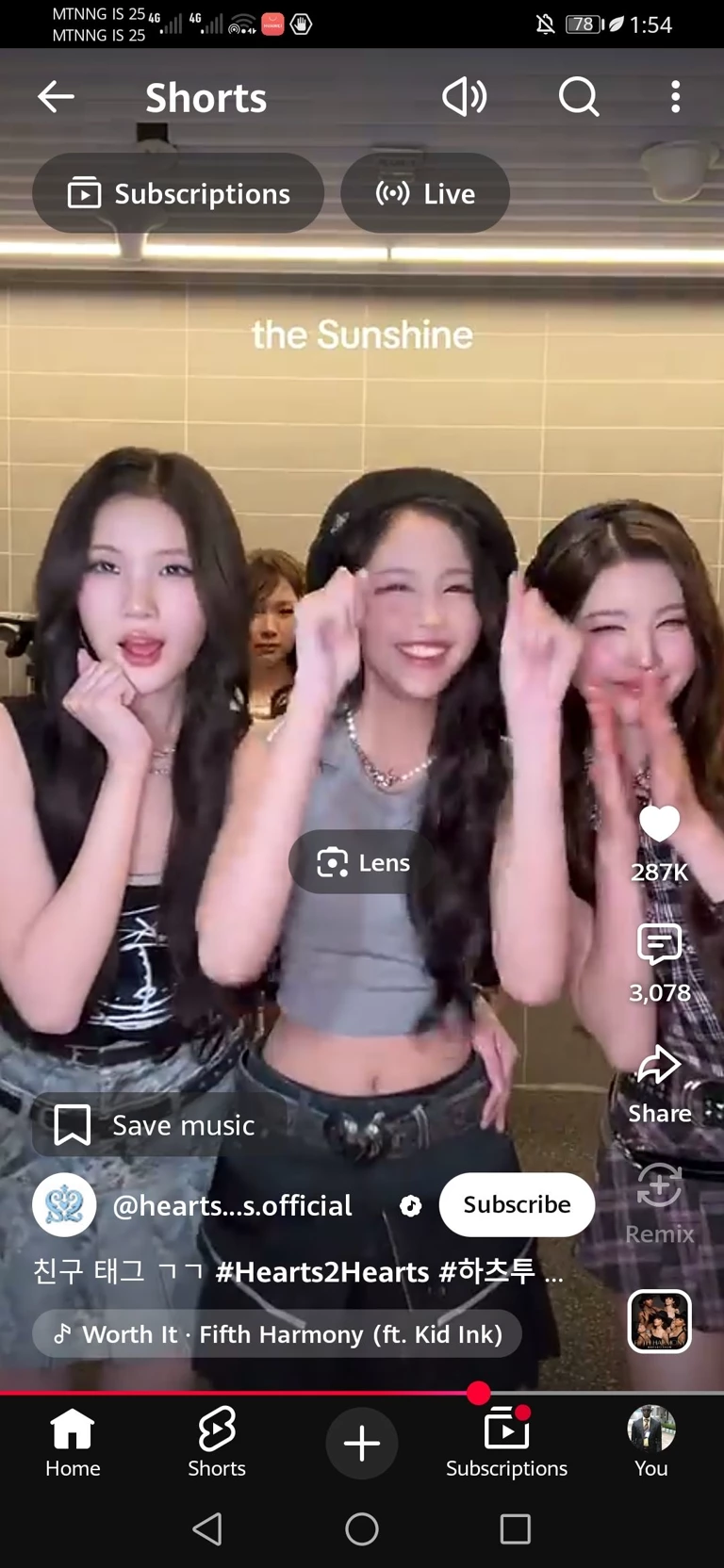Like this Short with the heart icon
Viewport: 724px width, 1568px height.
[x=660, y=825]
